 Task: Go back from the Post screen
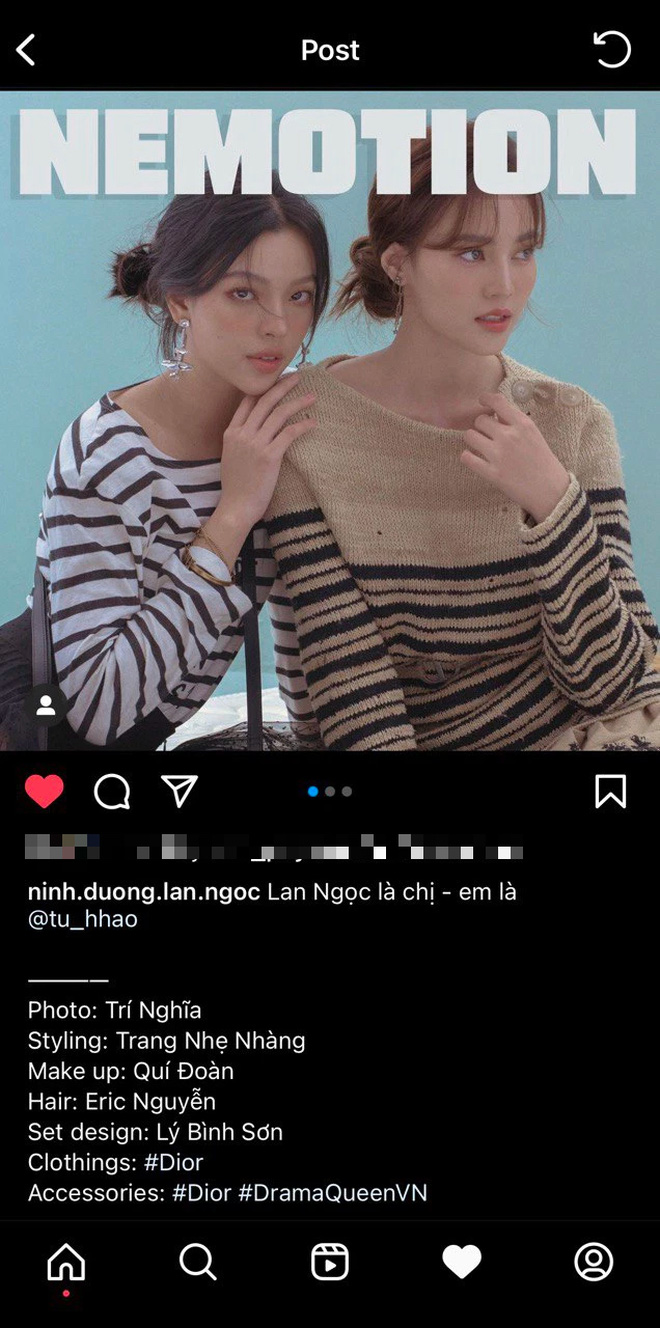pyautogui.click(x=27, y=50)
